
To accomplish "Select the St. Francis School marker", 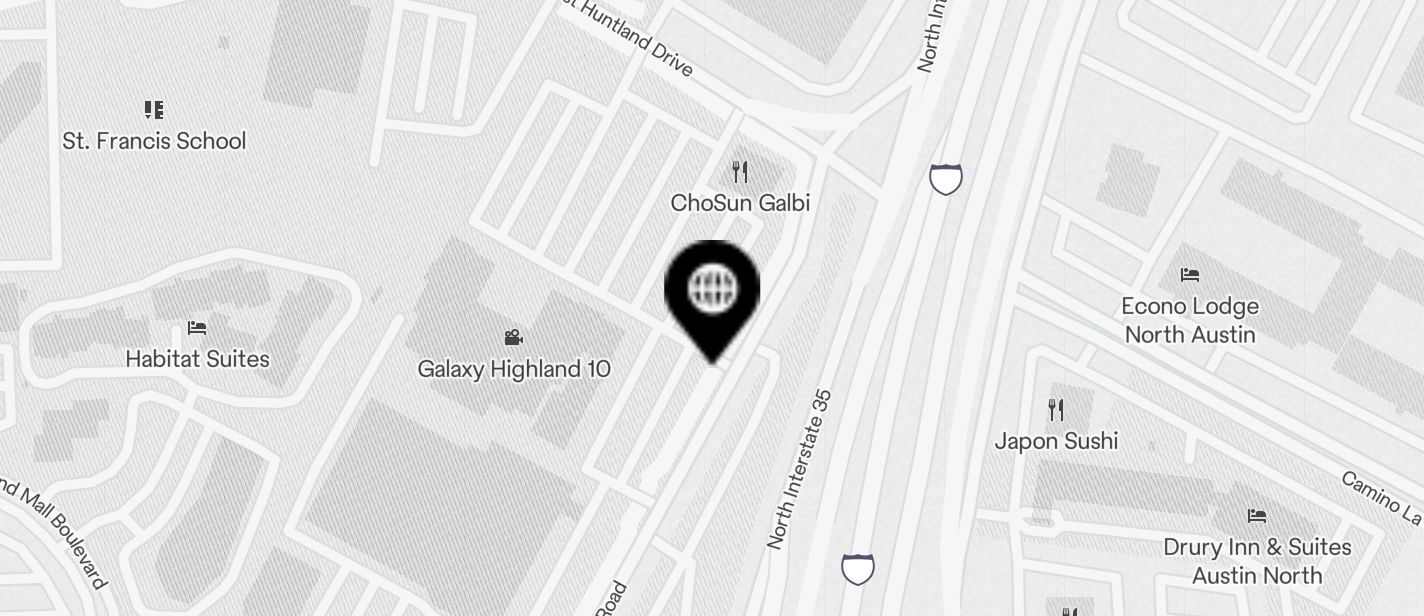I will 153,110.
